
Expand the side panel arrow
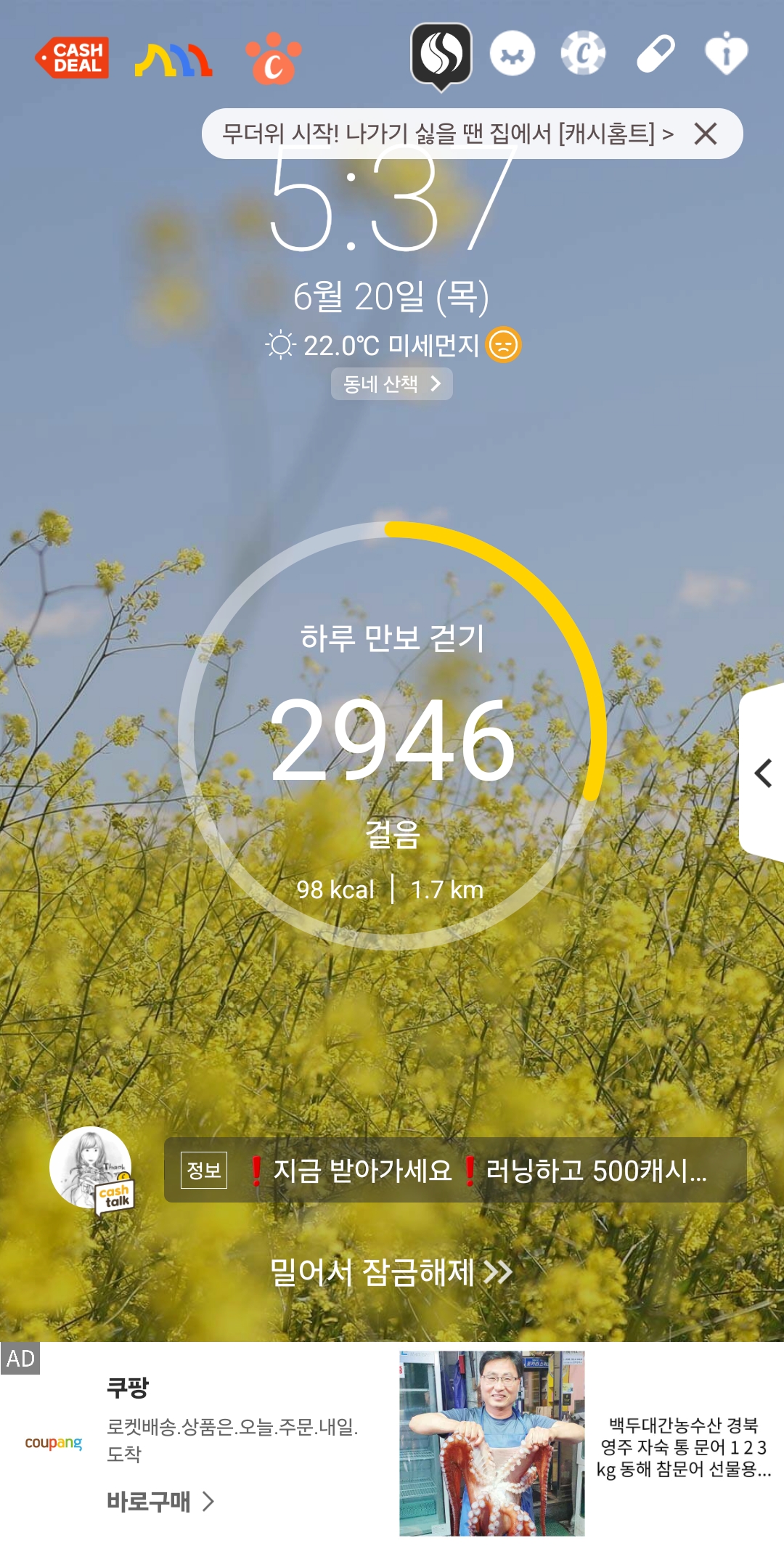(762, 773)
